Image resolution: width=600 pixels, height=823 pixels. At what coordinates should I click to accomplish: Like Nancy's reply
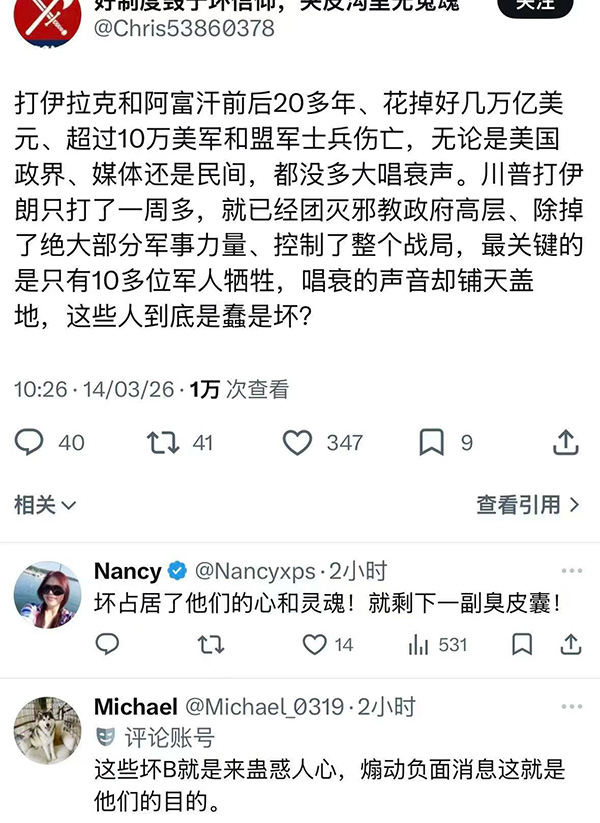coord(315,645)
